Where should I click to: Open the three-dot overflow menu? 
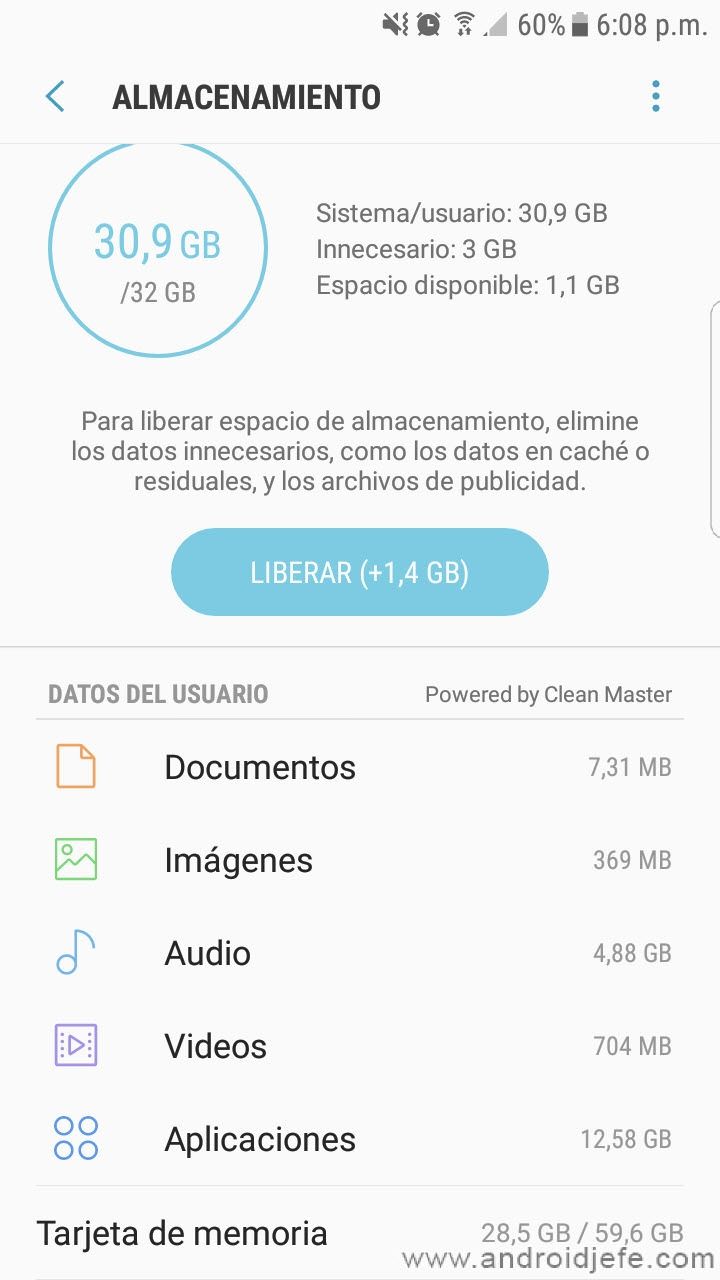656,97
